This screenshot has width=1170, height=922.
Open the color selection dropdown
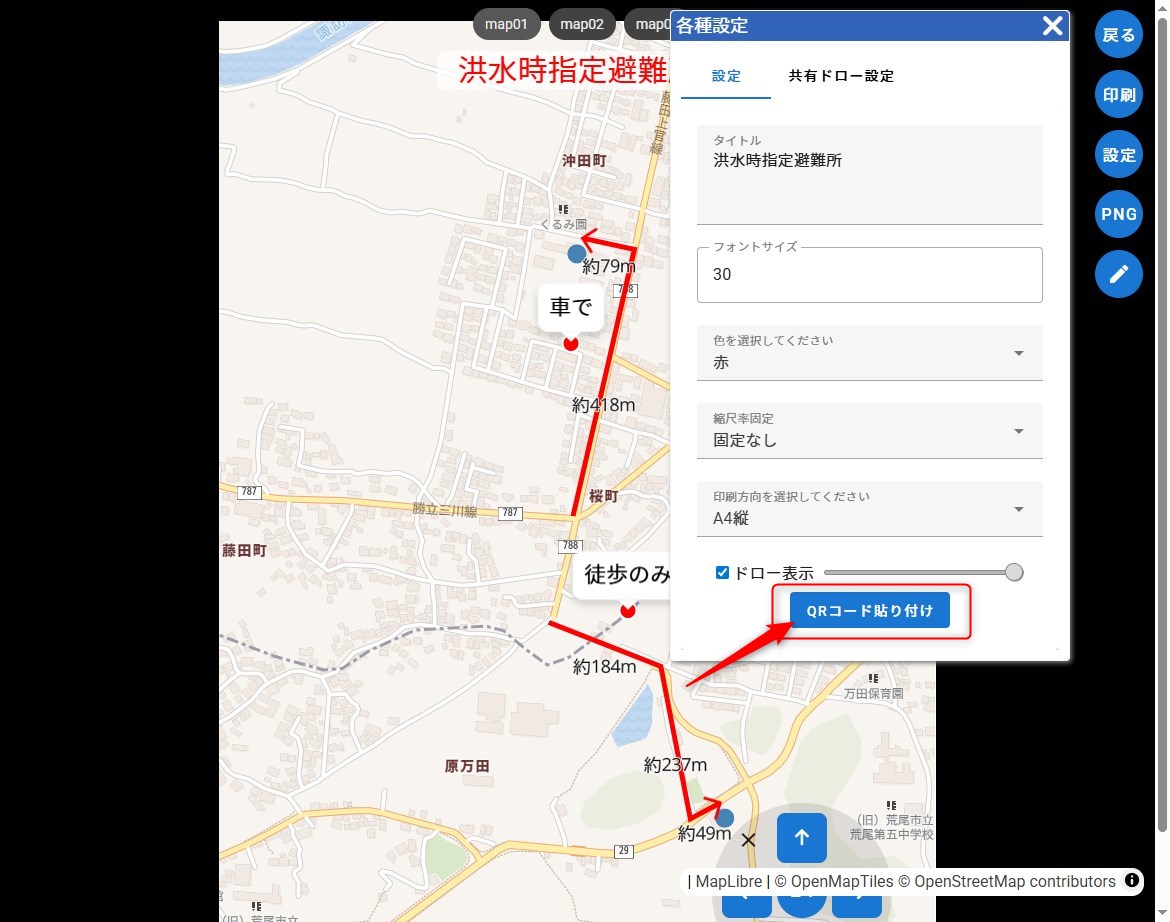869,353
